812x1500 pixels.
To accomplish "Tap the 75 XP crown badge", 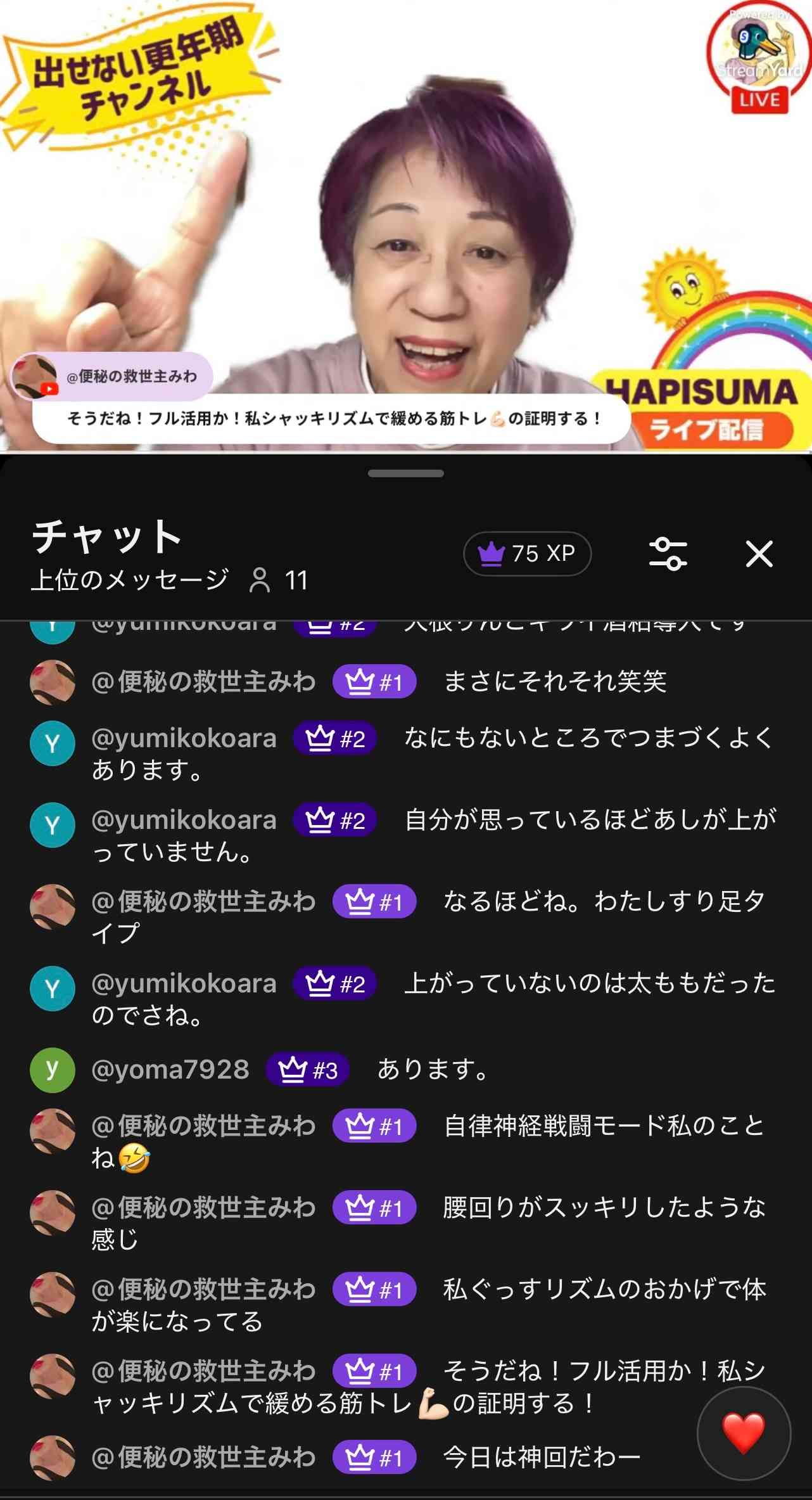I will click(528, 554).
